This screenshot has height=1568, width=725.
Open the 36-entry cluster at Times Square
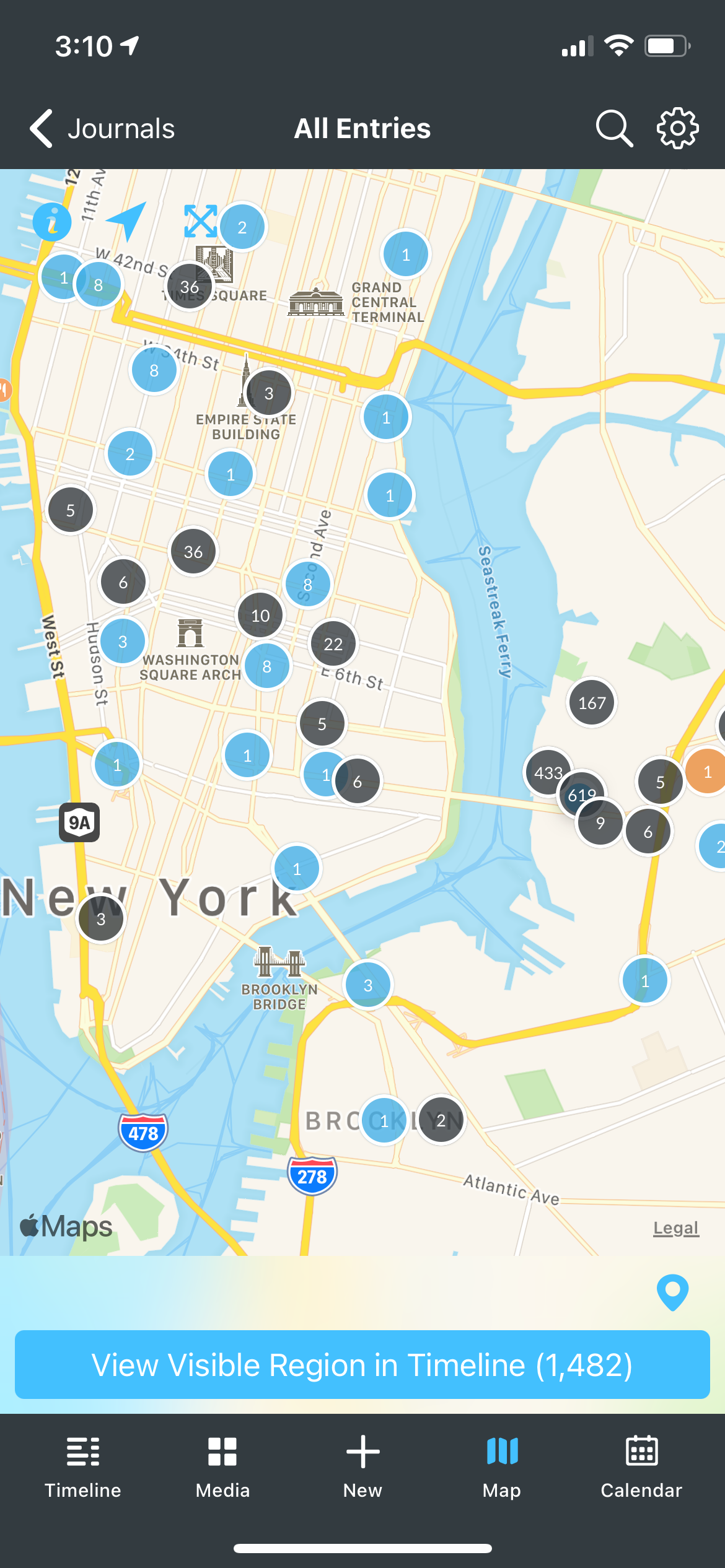[188, 286]
